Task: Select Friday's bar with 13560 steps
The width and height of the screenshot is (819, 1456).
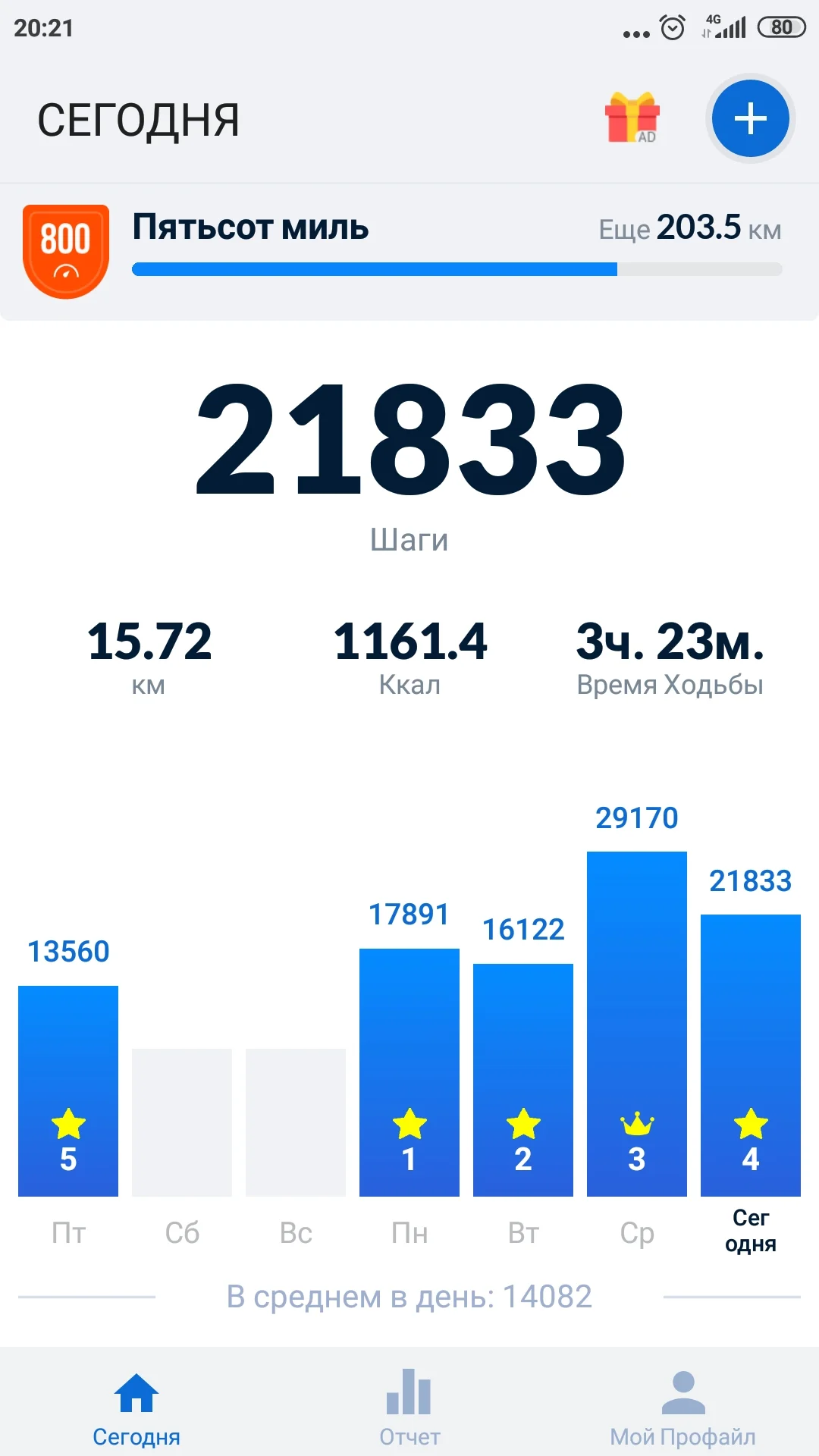Action: coord(68,1090)
